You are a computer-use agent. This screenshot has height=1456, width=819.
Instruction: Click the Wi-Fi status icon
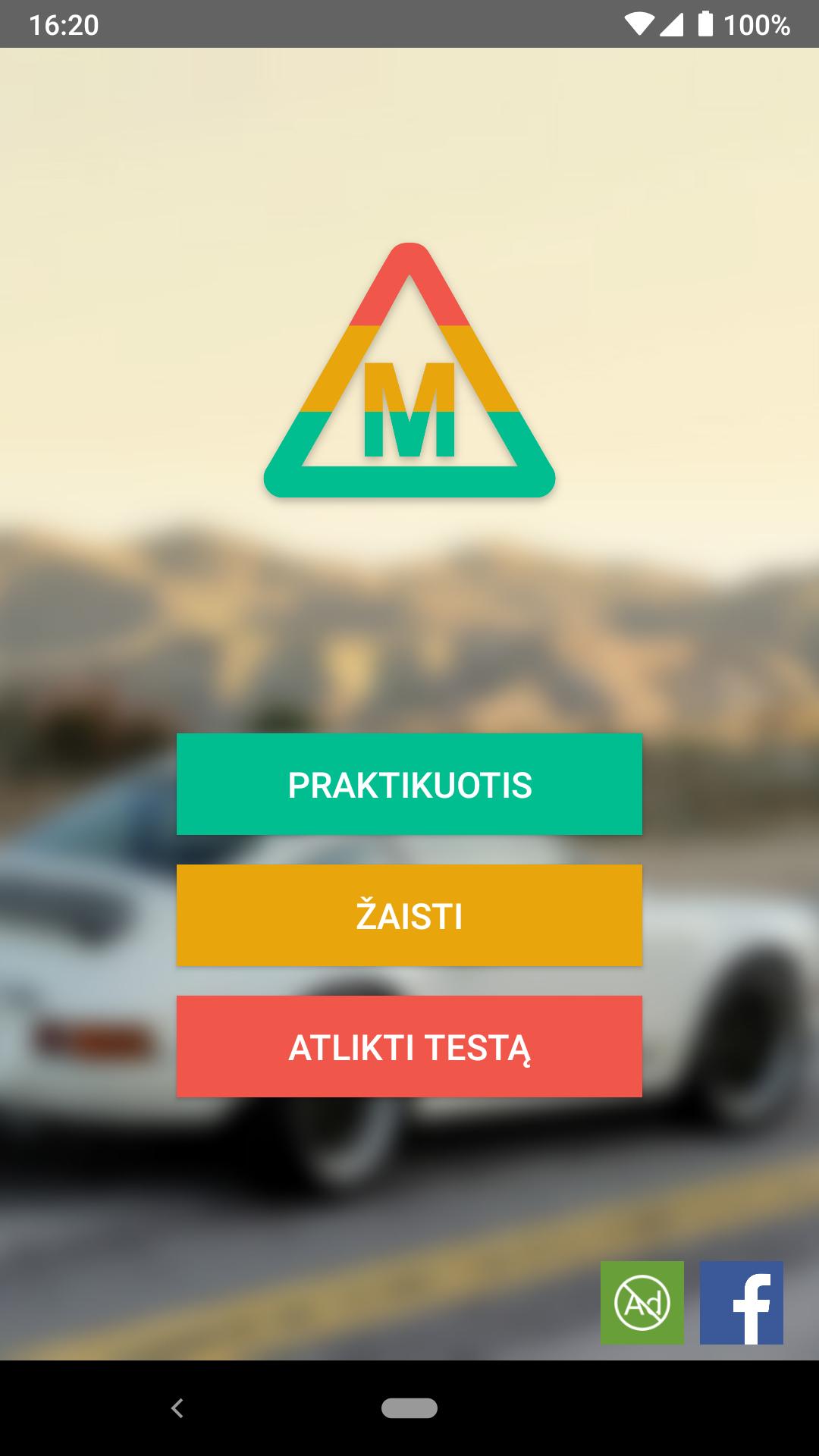click(639, 23)
